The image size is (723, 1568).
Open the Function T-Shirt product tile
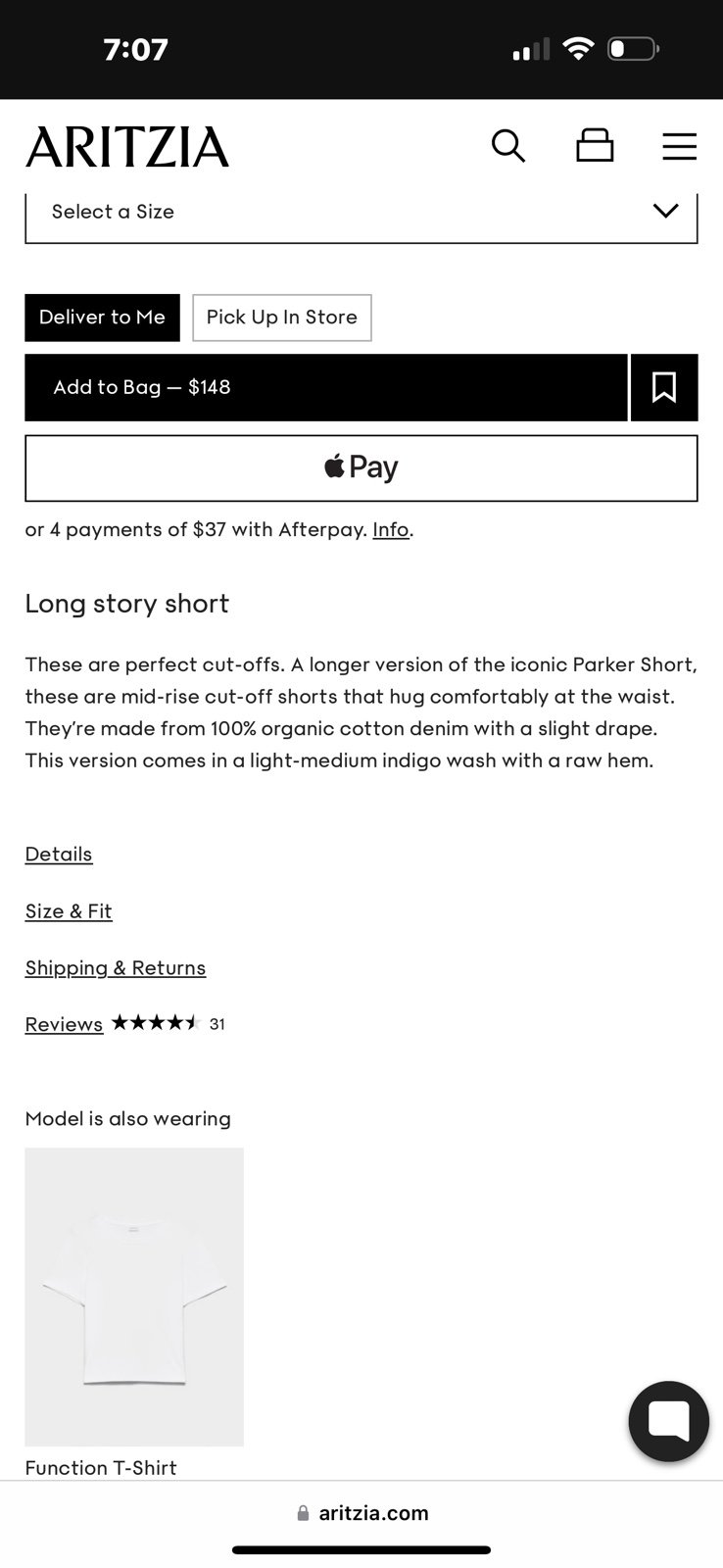point(134,1297)
